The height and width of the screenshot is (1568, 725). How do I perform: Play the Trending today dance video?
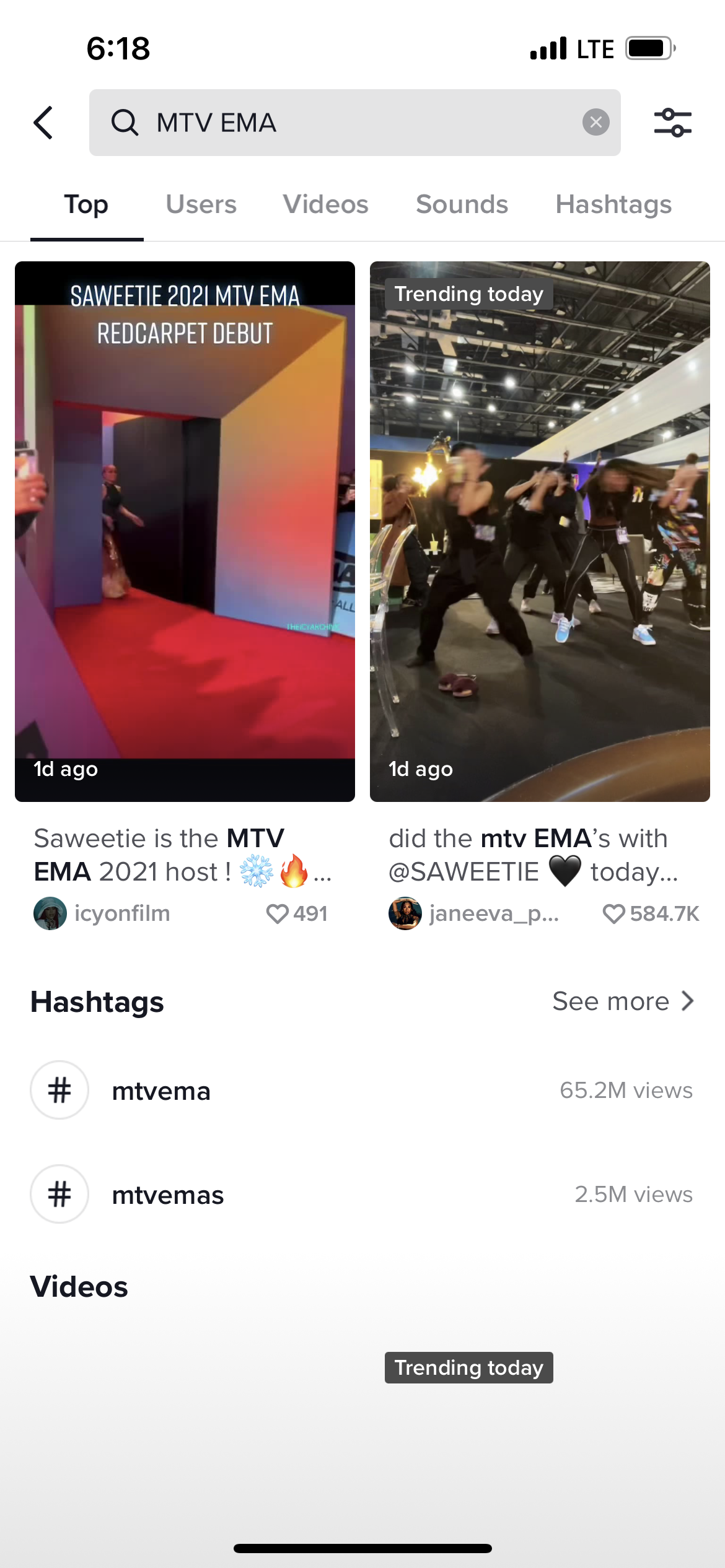coord(540,531)
